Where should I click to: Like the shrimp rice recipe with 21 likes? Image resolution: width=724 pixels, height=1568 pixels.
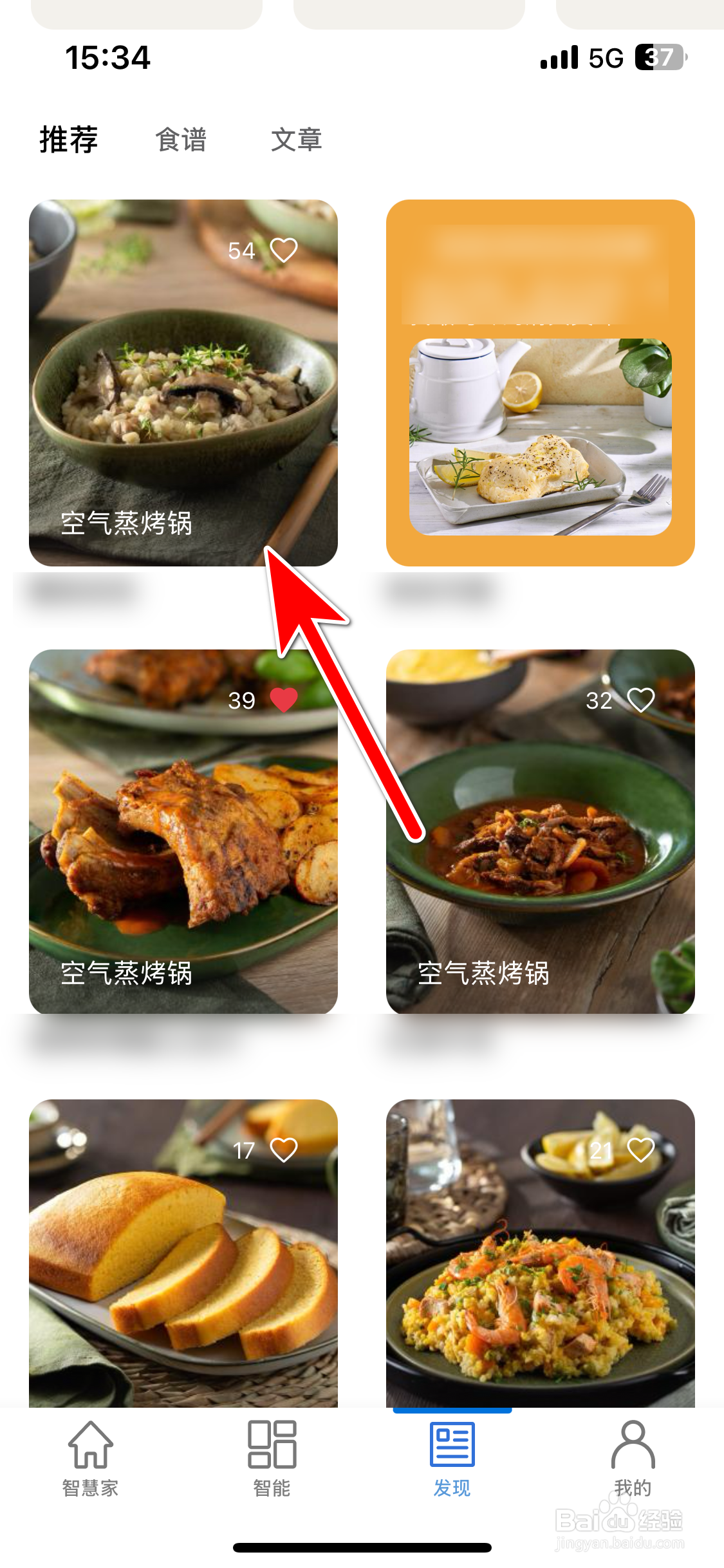tap(642, 1151)
